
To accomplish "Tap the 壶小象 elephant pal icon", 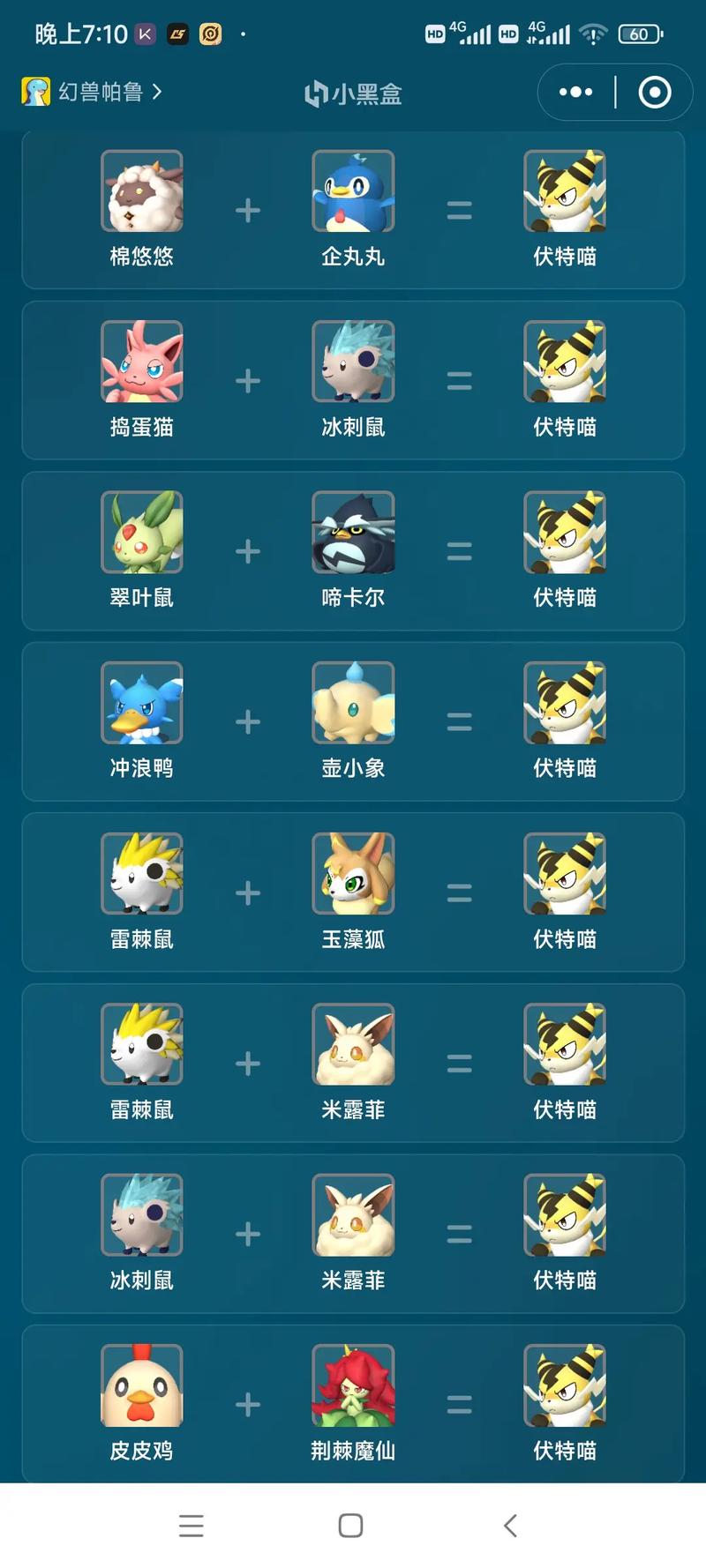I will coord(352,705).
